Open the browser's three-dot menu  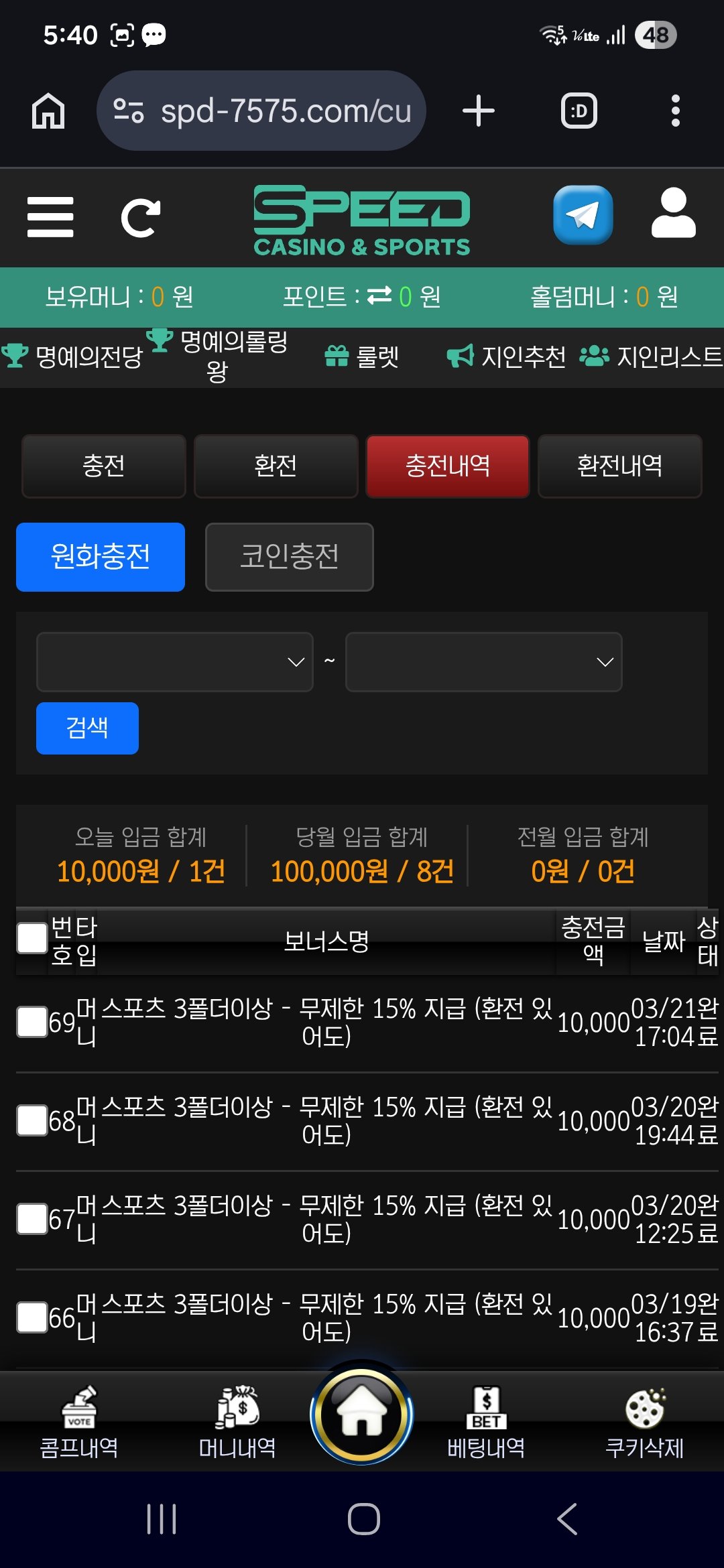pos(675,111)
